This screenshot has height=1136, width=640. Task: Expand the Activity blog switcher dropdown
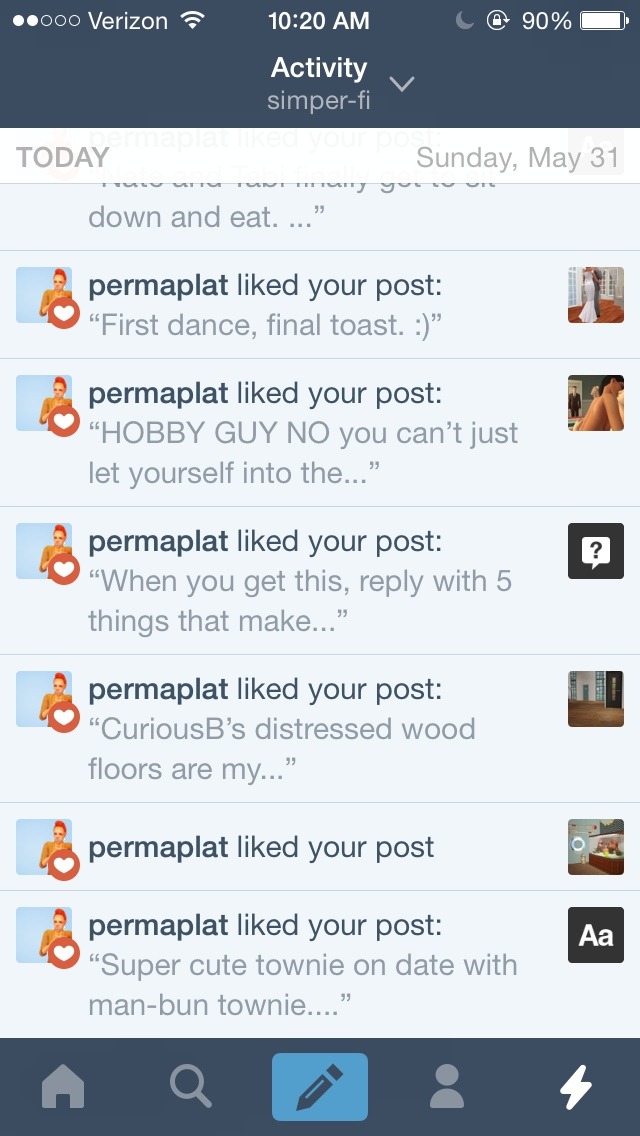pos(401,84)
